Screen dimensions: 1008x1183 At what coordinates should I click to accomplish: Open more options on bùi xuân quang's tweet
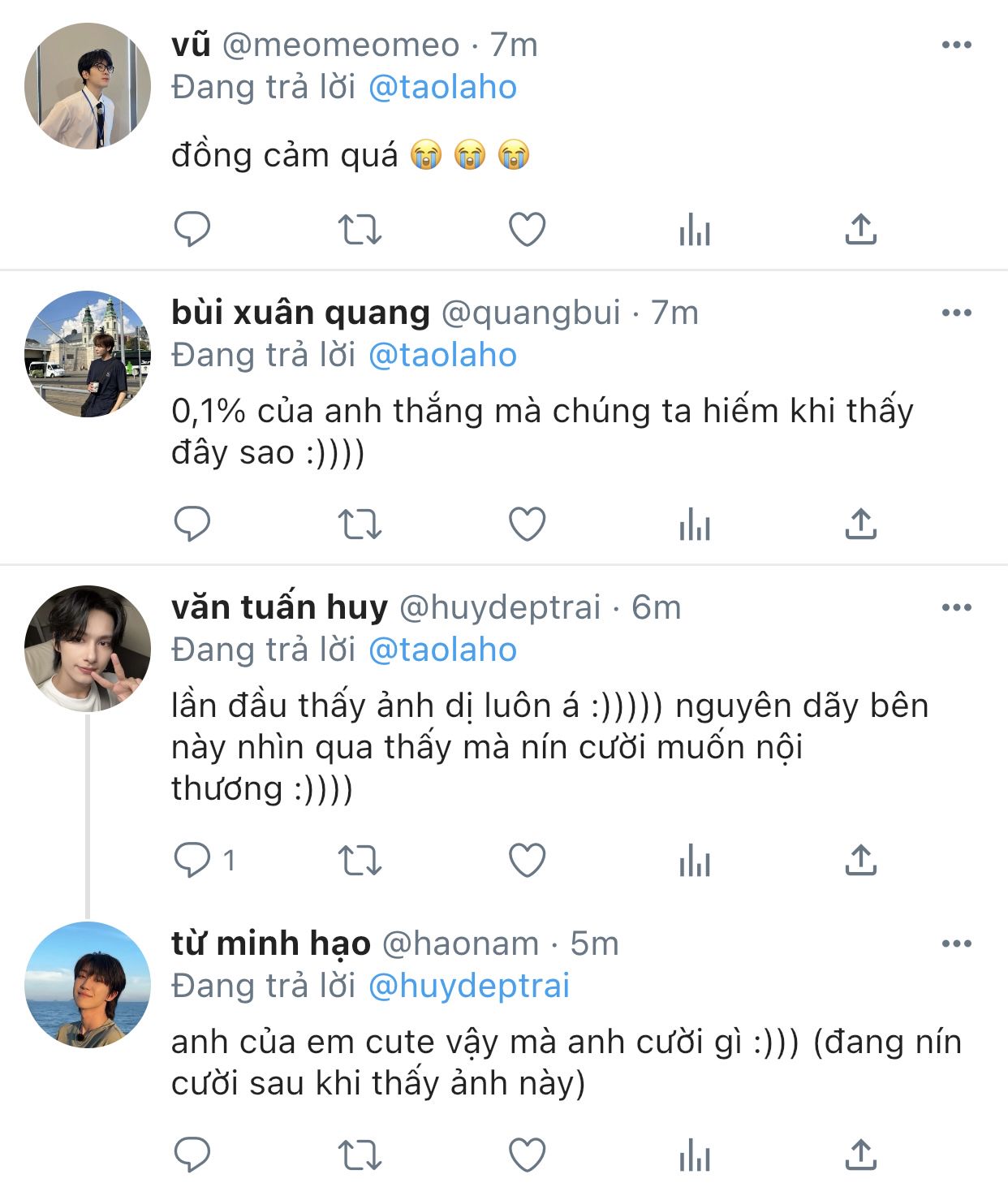[956, 313]
